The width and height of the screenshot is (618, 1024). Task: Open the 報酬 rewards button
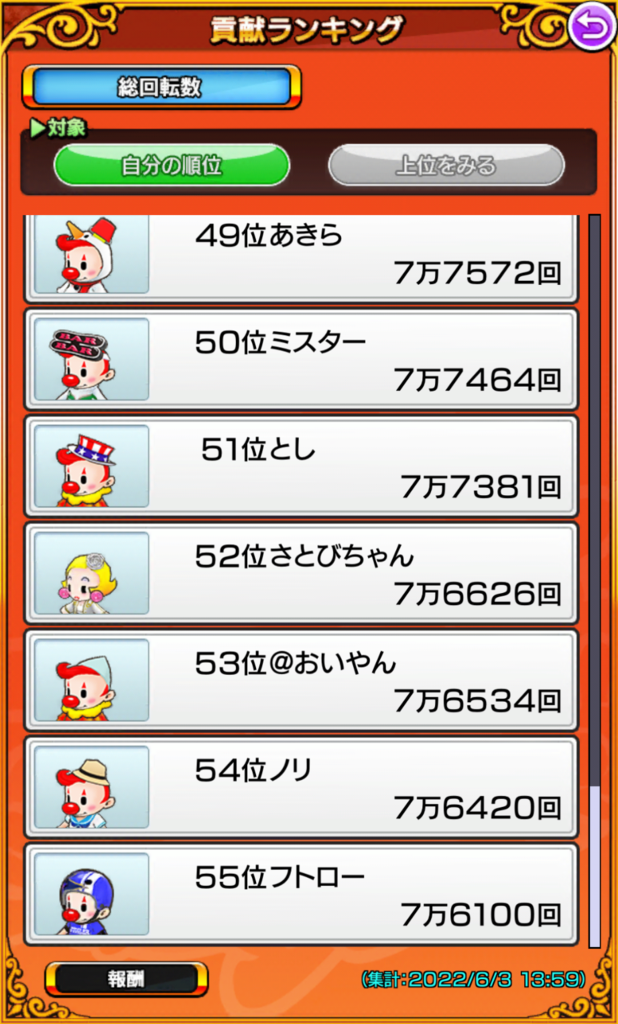pyautogui.click(x=126, y=979)
